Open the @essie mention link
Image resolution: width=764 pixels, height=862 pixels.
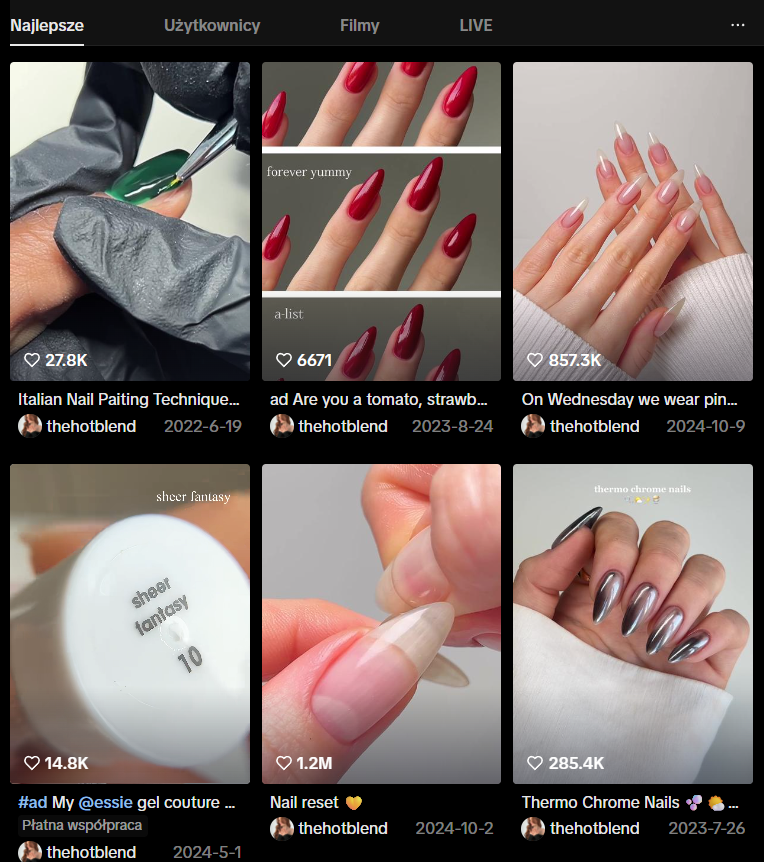point(105,802)
